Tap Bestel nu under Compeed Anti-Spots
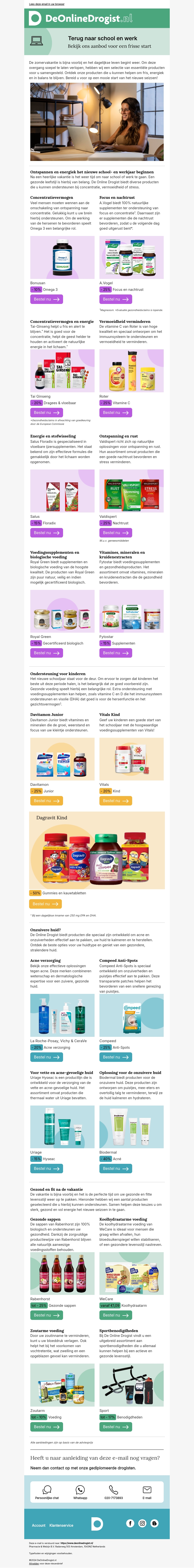Viewport: 194px width, 1568px height. tap(115, 1057)
